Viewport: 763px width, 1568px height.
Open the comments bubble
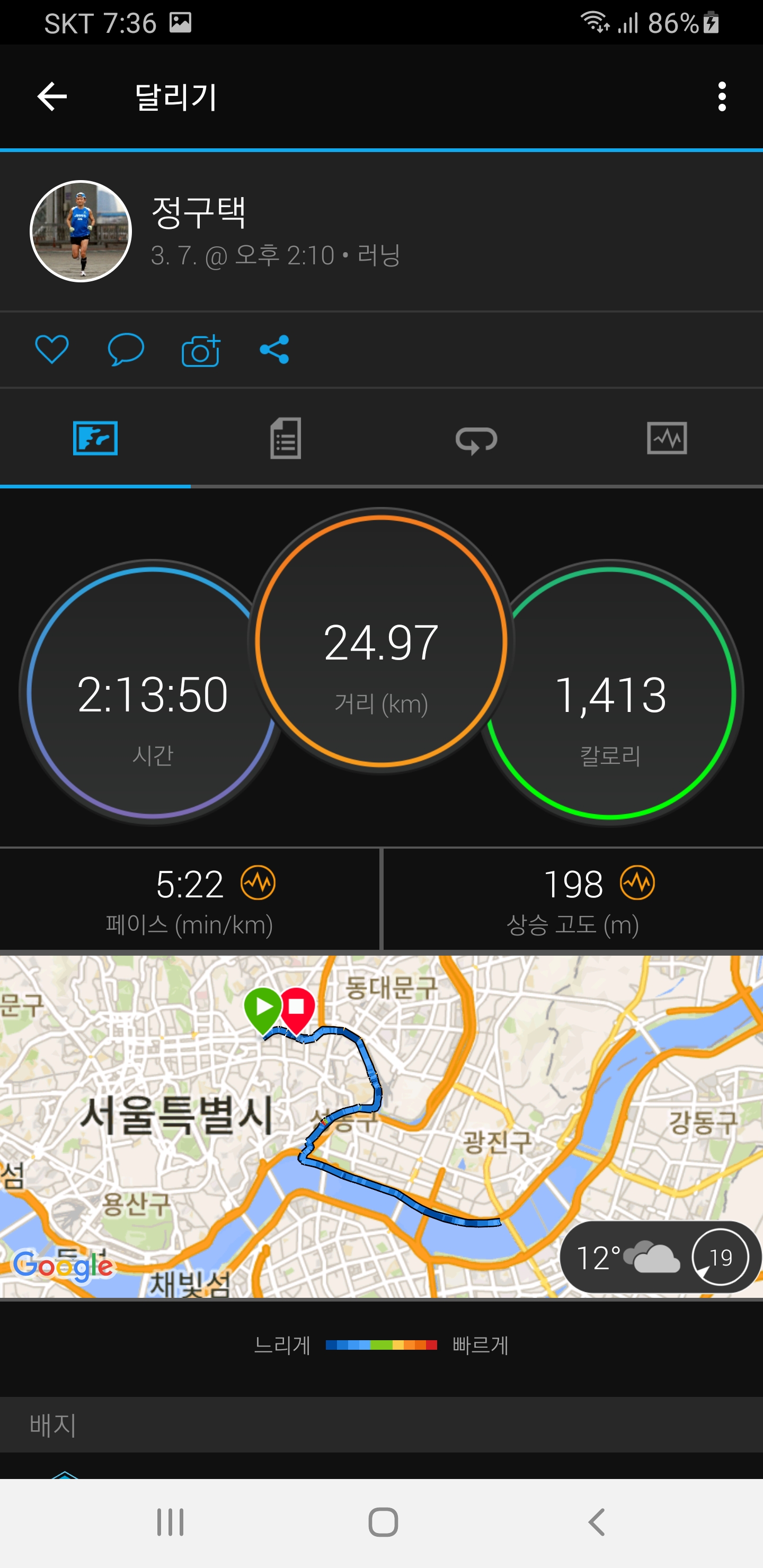[126, 350]
